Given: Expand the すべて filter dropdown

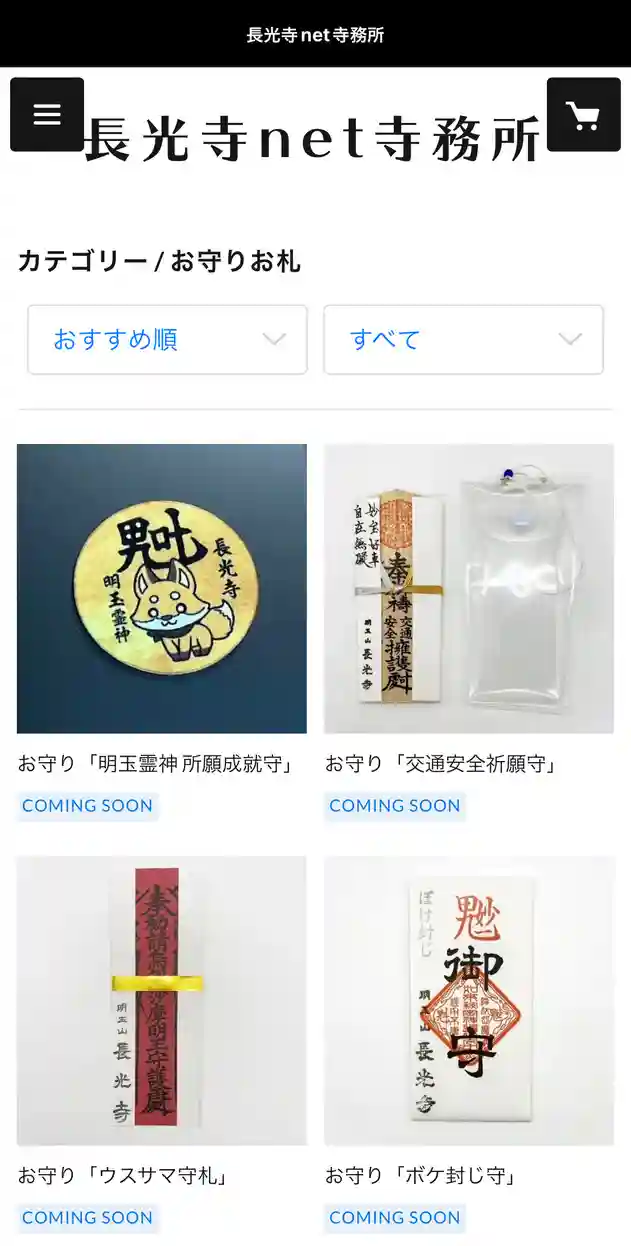Looking at the screenshot, I should (463, 340).
